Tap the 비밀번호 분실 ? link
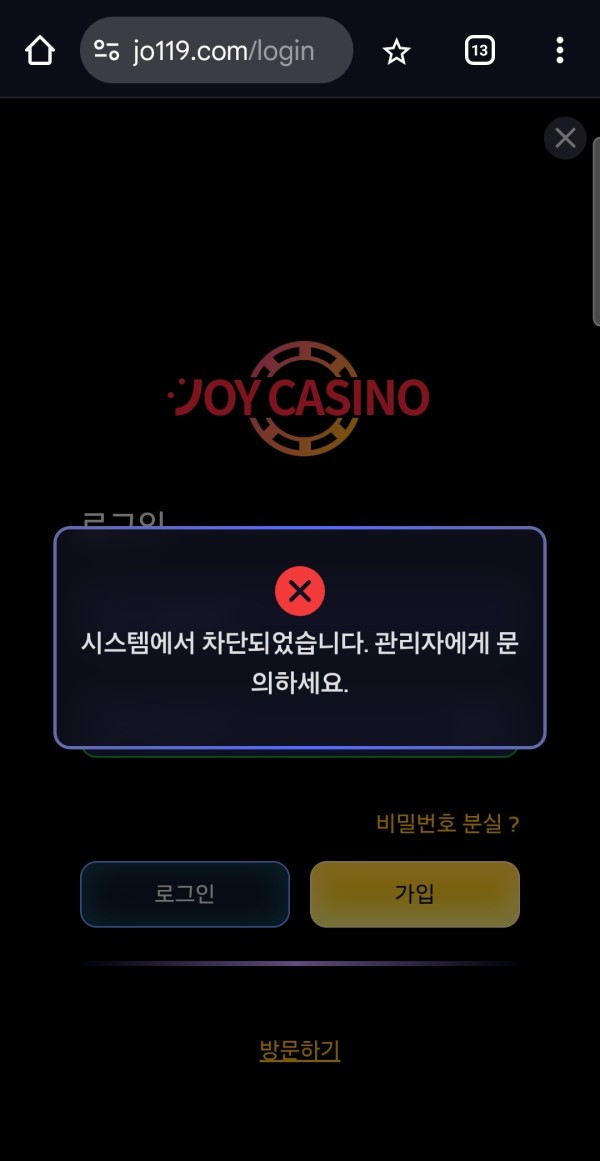This screenshot has width=600, height=1161. [x=448, y=824]
